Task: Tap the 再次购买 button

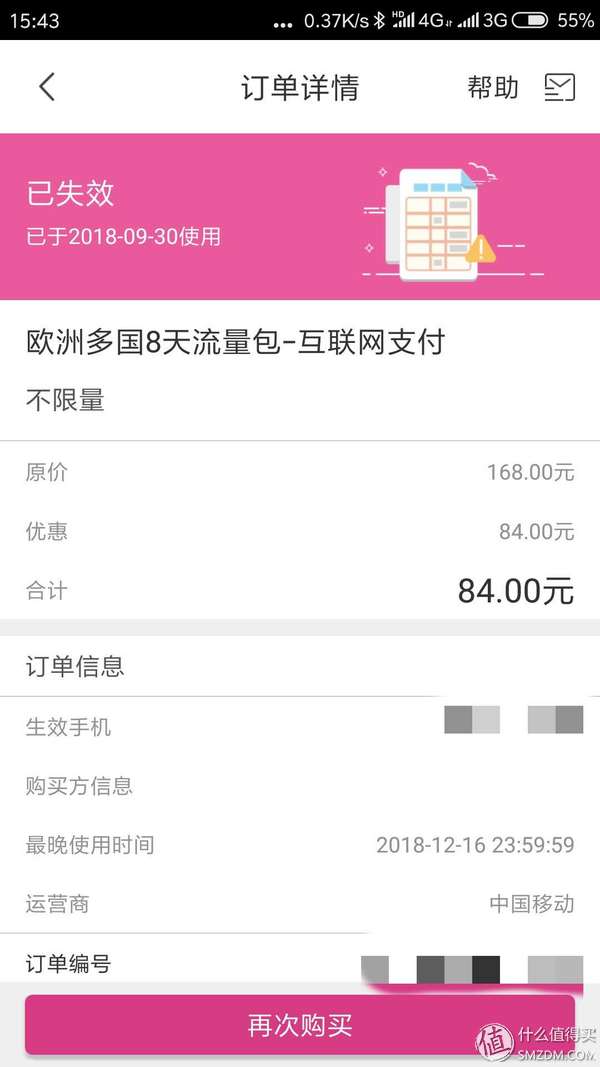Action: point(300,1025)
